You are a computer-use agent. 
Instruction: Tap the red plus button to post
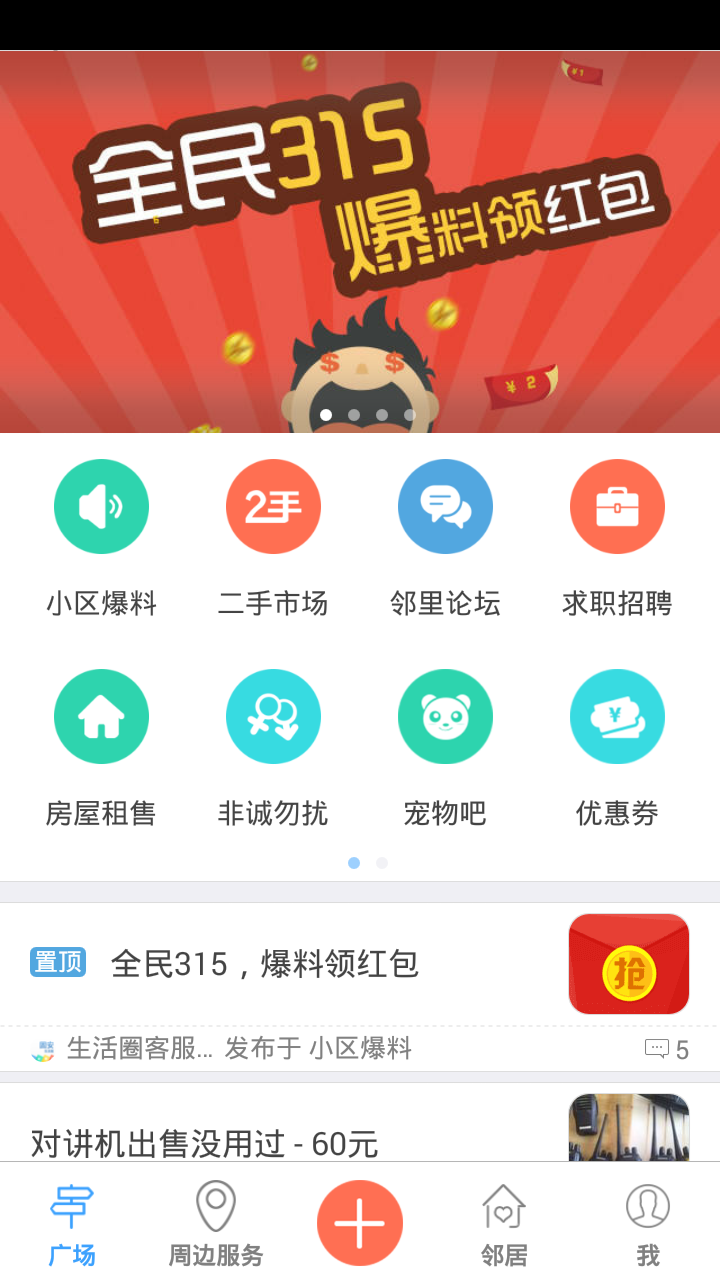coord(360,1223)
